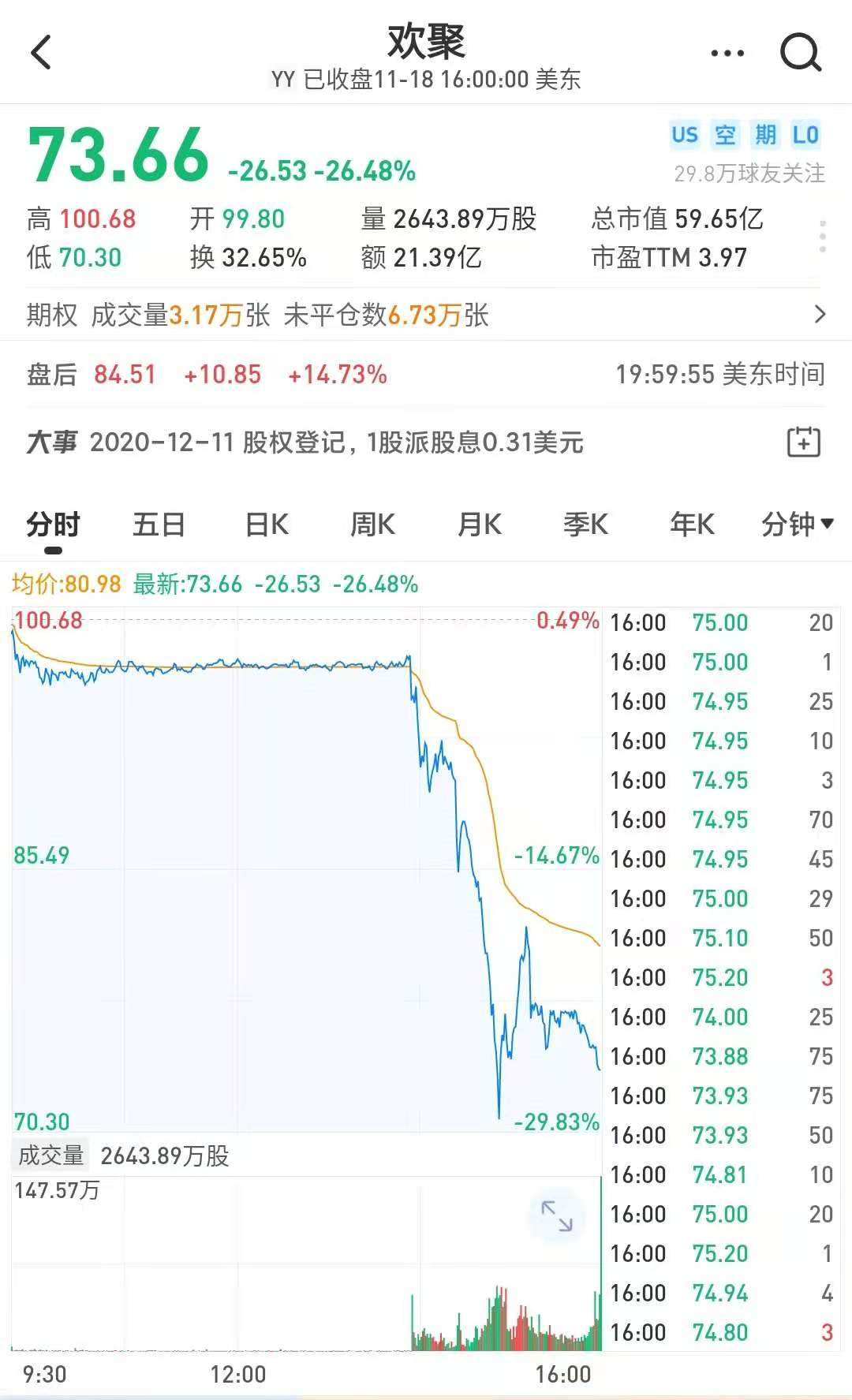Select the 分时 intraday tab

coord(53,525)
